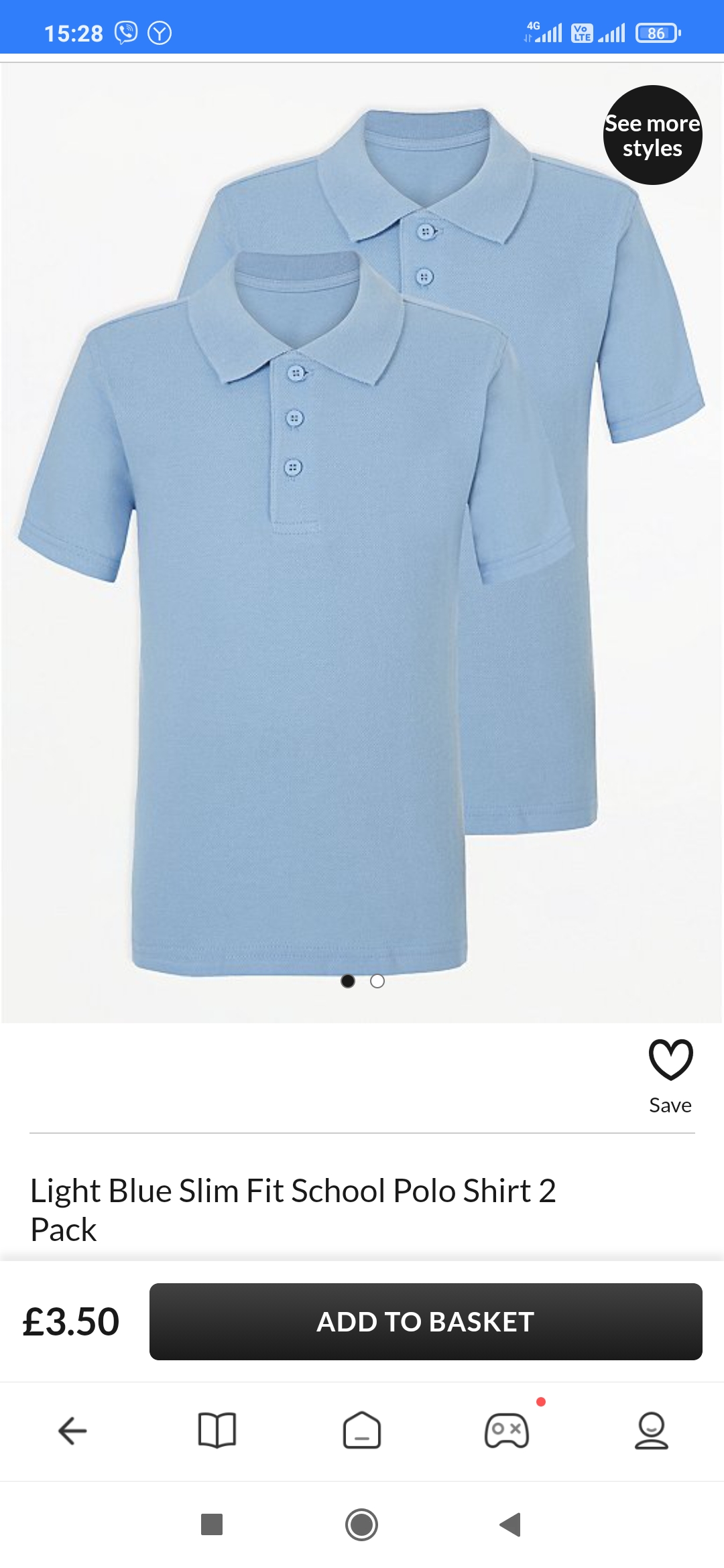Open the polo shirt product image
The width and height of the screenshot is (724, 1568).
coord(362,543)
